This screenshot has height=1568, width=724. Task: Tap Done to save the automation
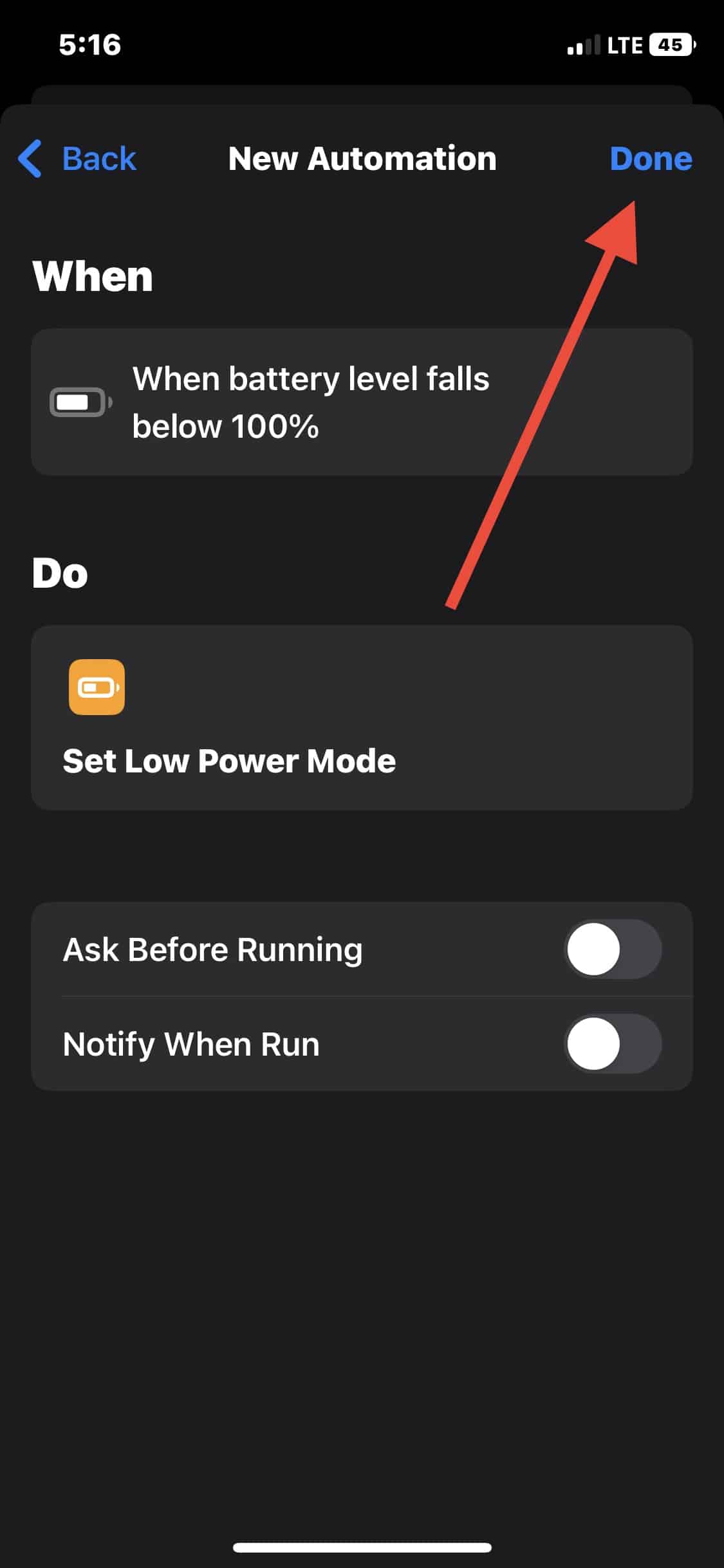pos(650,158)
